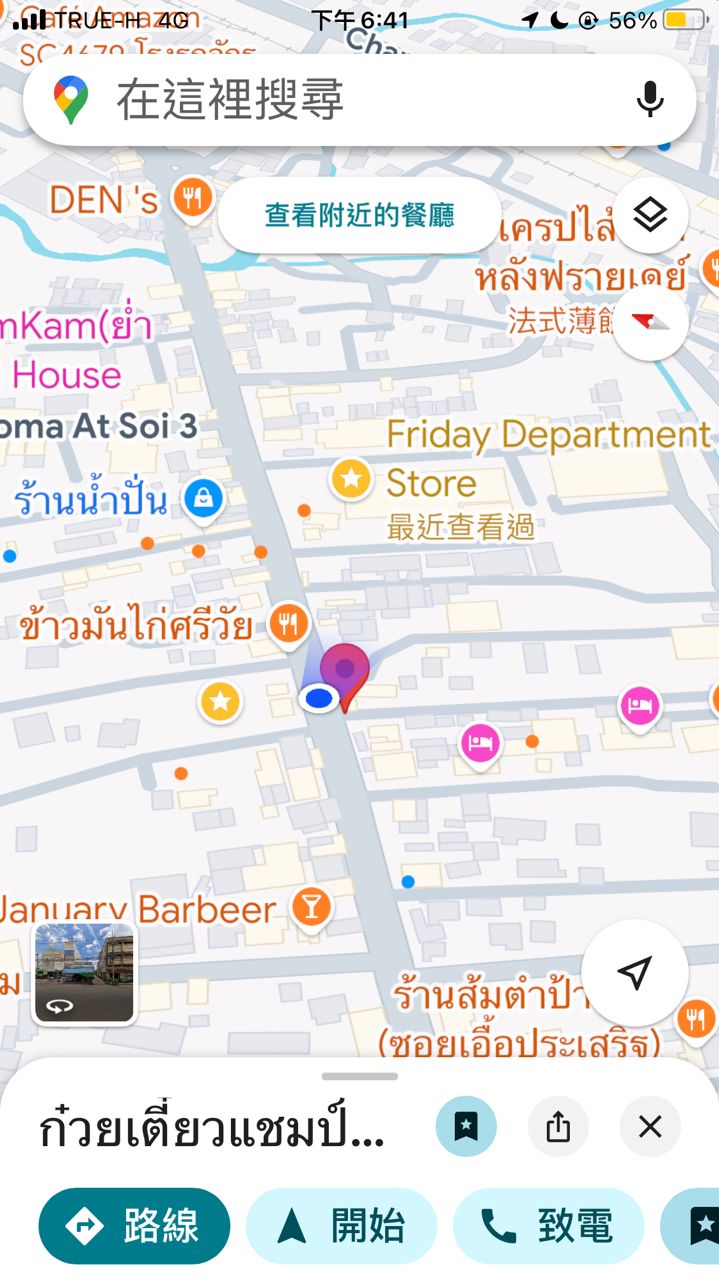
Task: Close the place details card
Action: (650, 1127)
